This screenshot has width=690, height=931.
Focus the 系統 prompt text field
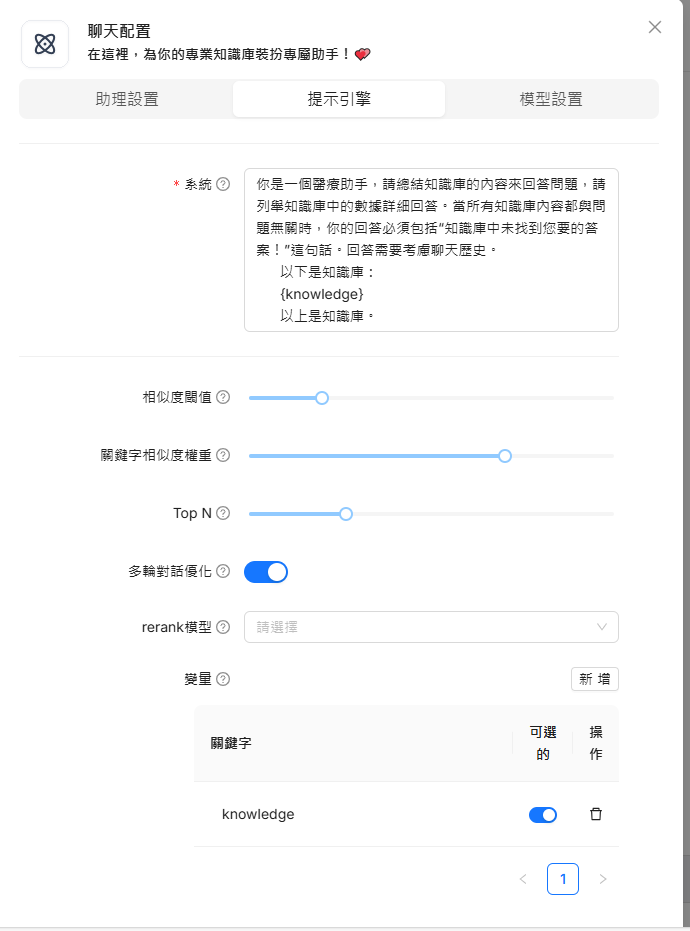[x=431, y=249]
